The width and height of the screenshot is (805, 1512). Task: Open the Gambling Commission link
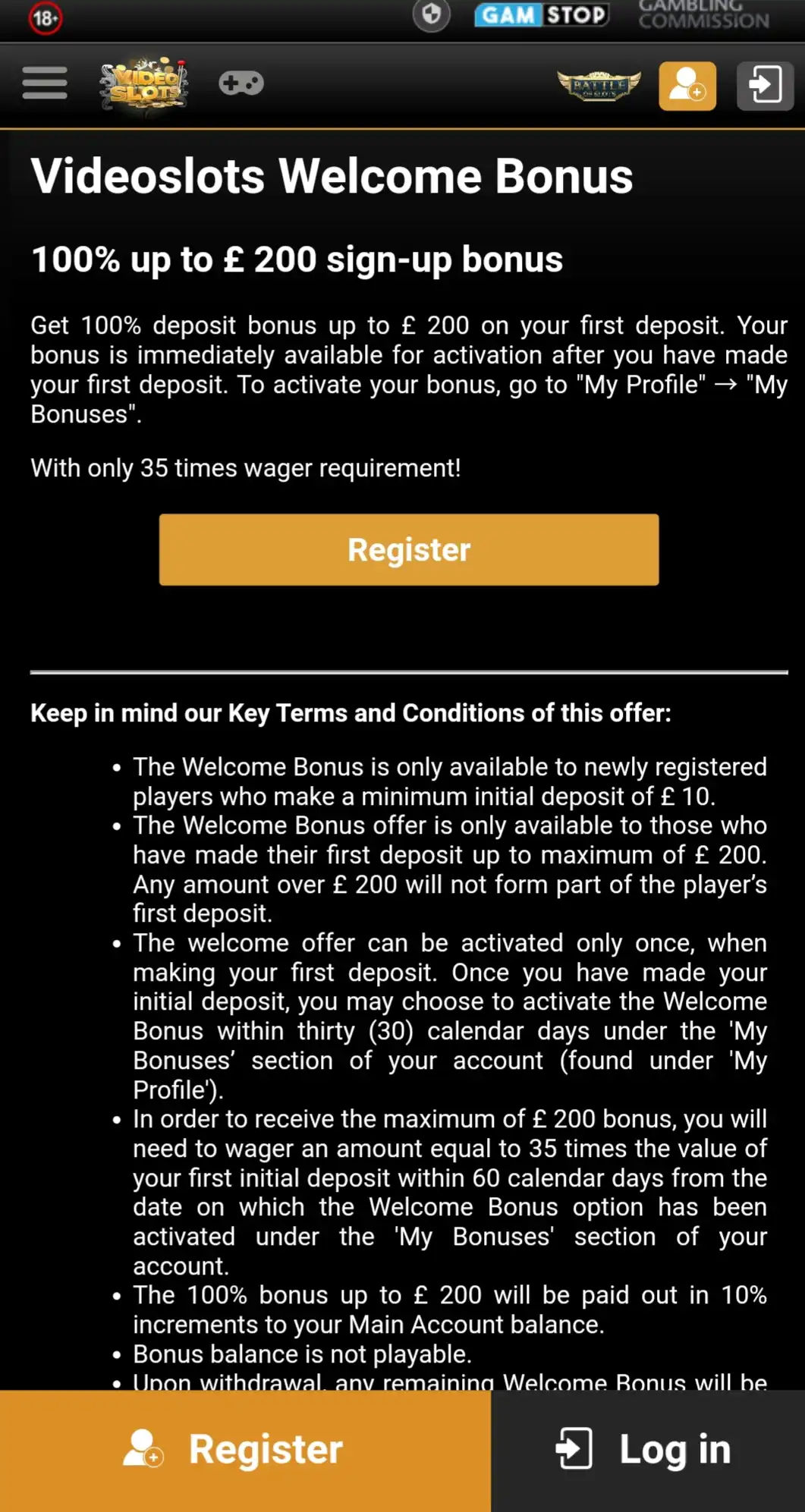click(703, 15)
